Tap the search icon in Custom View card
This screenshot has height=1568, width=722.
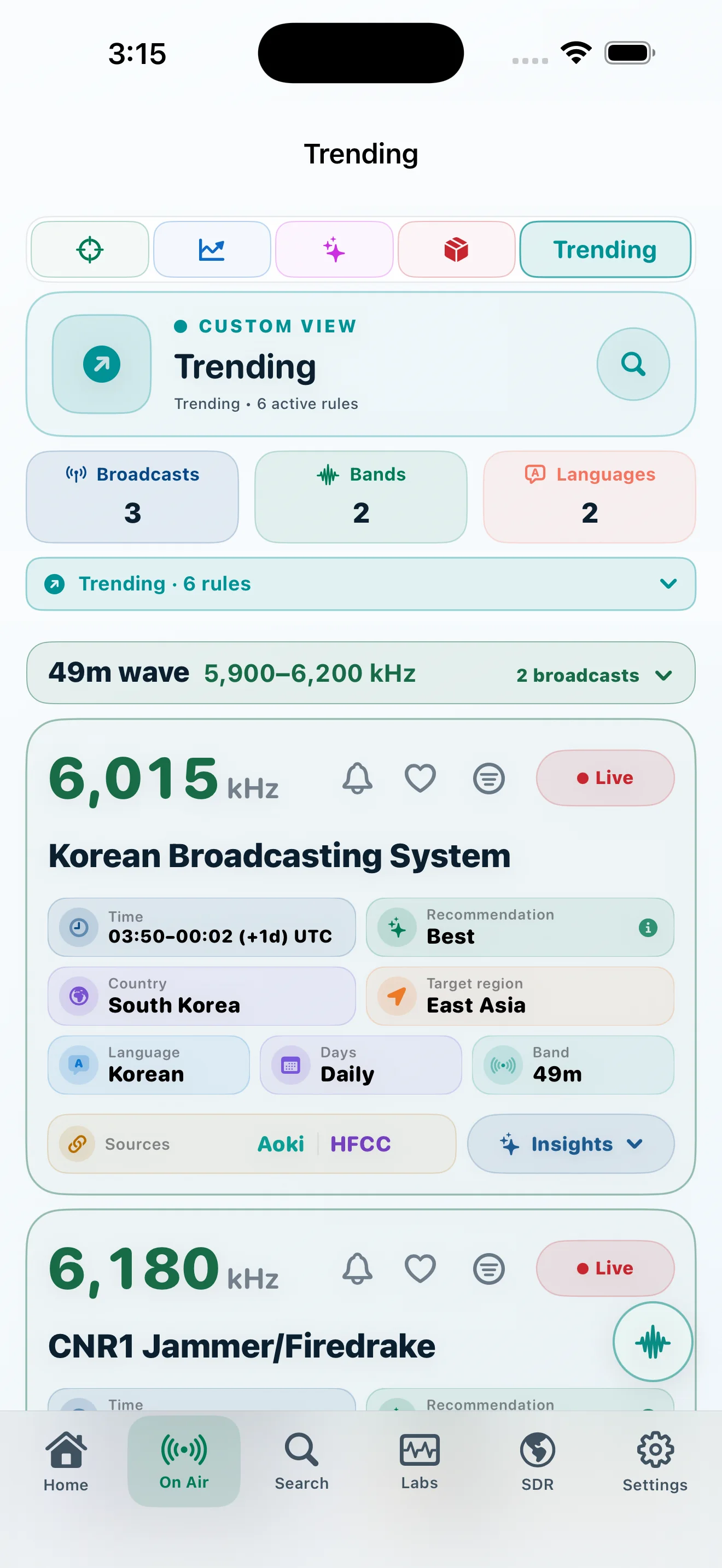pyautogui.click(x=633, y=364)
